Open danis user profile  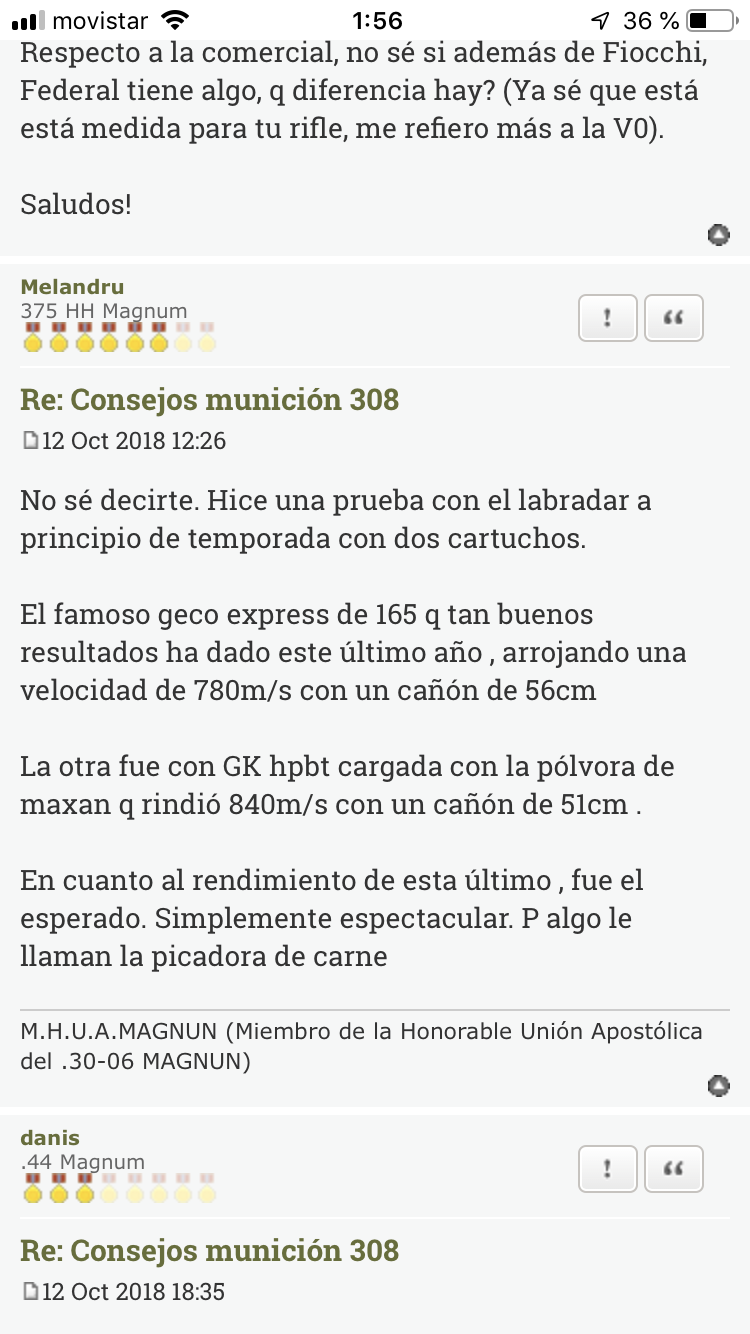(50, 1138)
